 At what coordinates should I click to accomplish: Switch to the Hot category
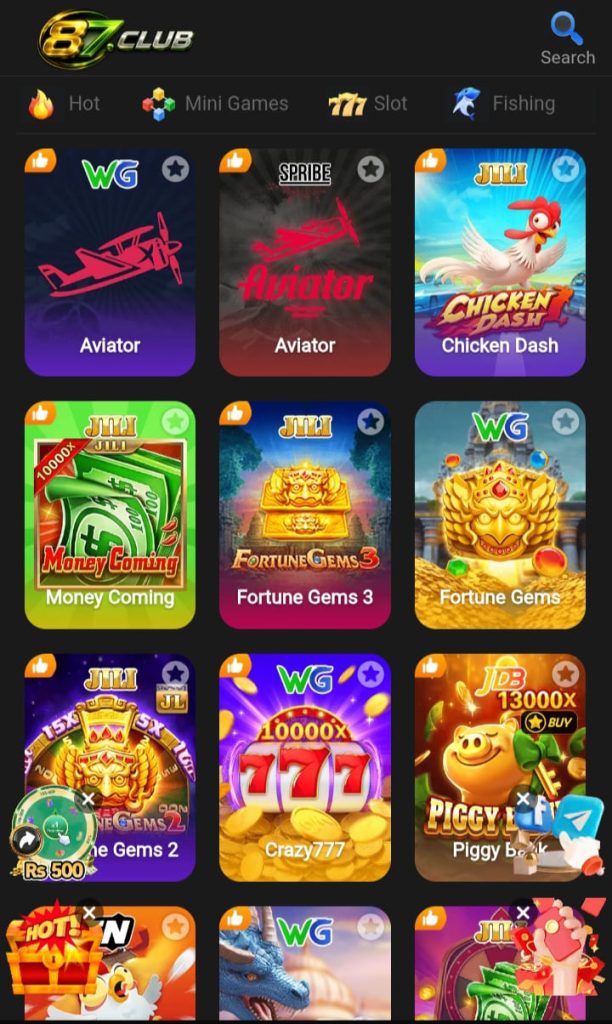(x=64, y=104)
